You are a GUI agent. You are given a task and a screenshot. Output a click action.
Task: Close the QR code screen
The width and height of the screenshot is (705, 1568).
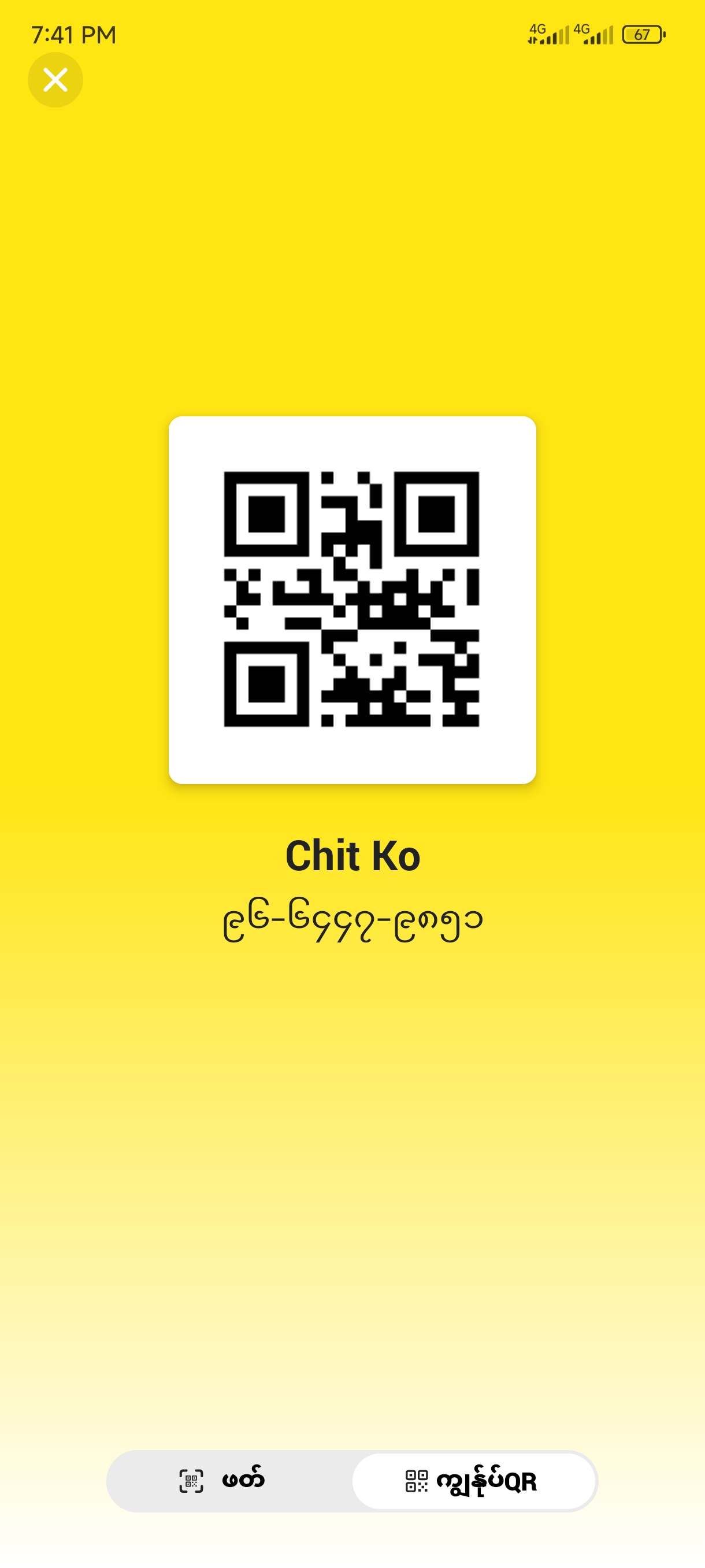(55, 80)
